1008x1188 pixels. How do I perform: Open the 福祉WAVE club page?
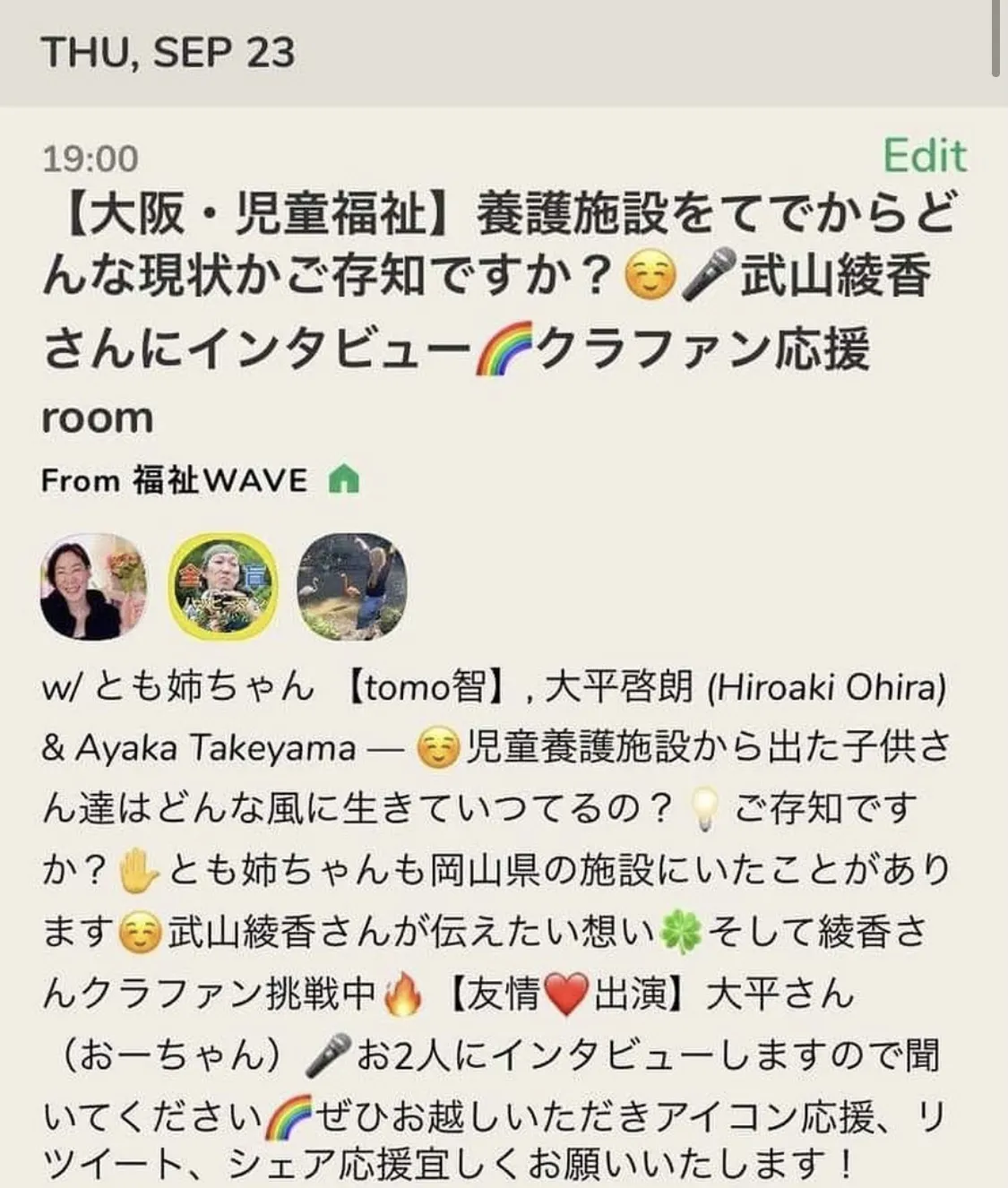pyautogui.click(x=220, y=481)
